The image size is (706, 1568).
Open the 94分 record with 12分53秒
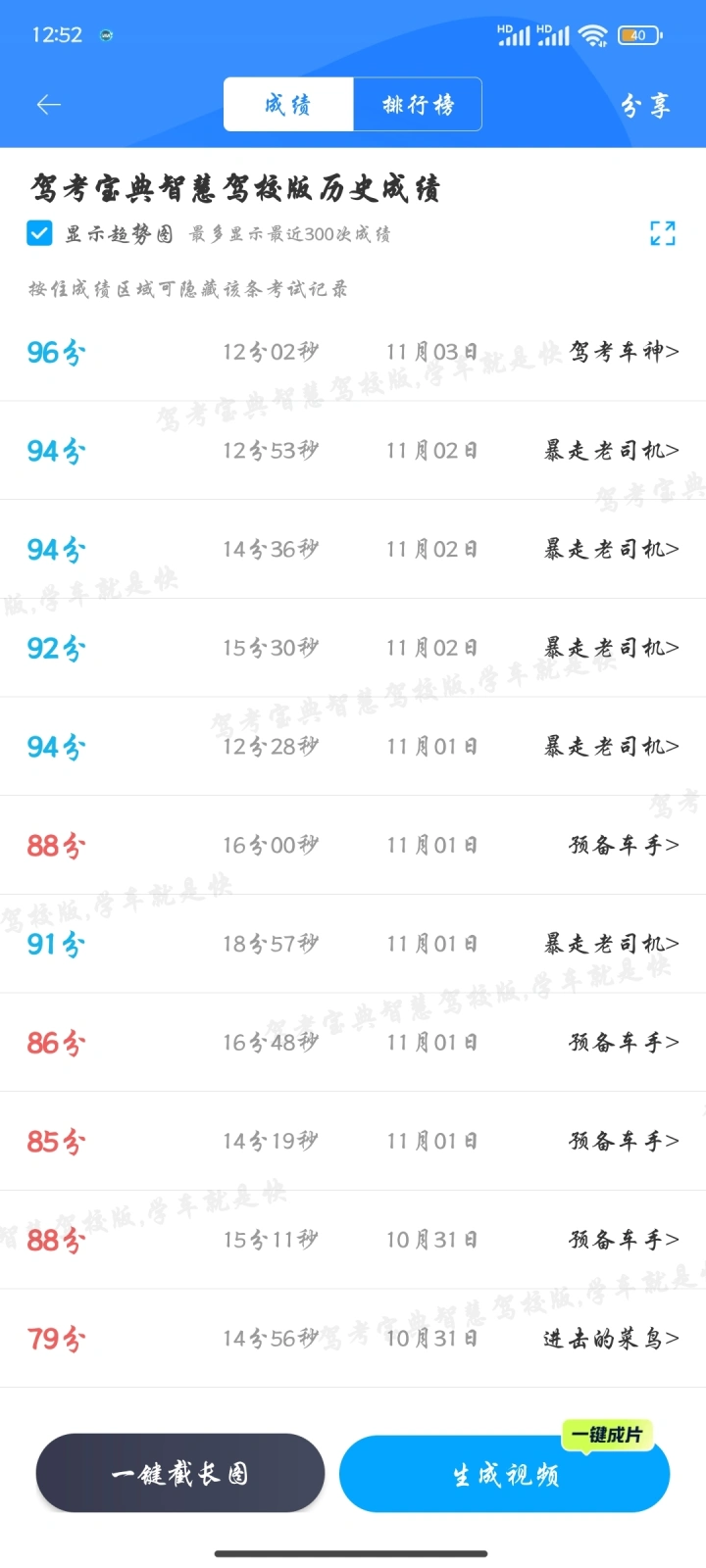point(353,450)
